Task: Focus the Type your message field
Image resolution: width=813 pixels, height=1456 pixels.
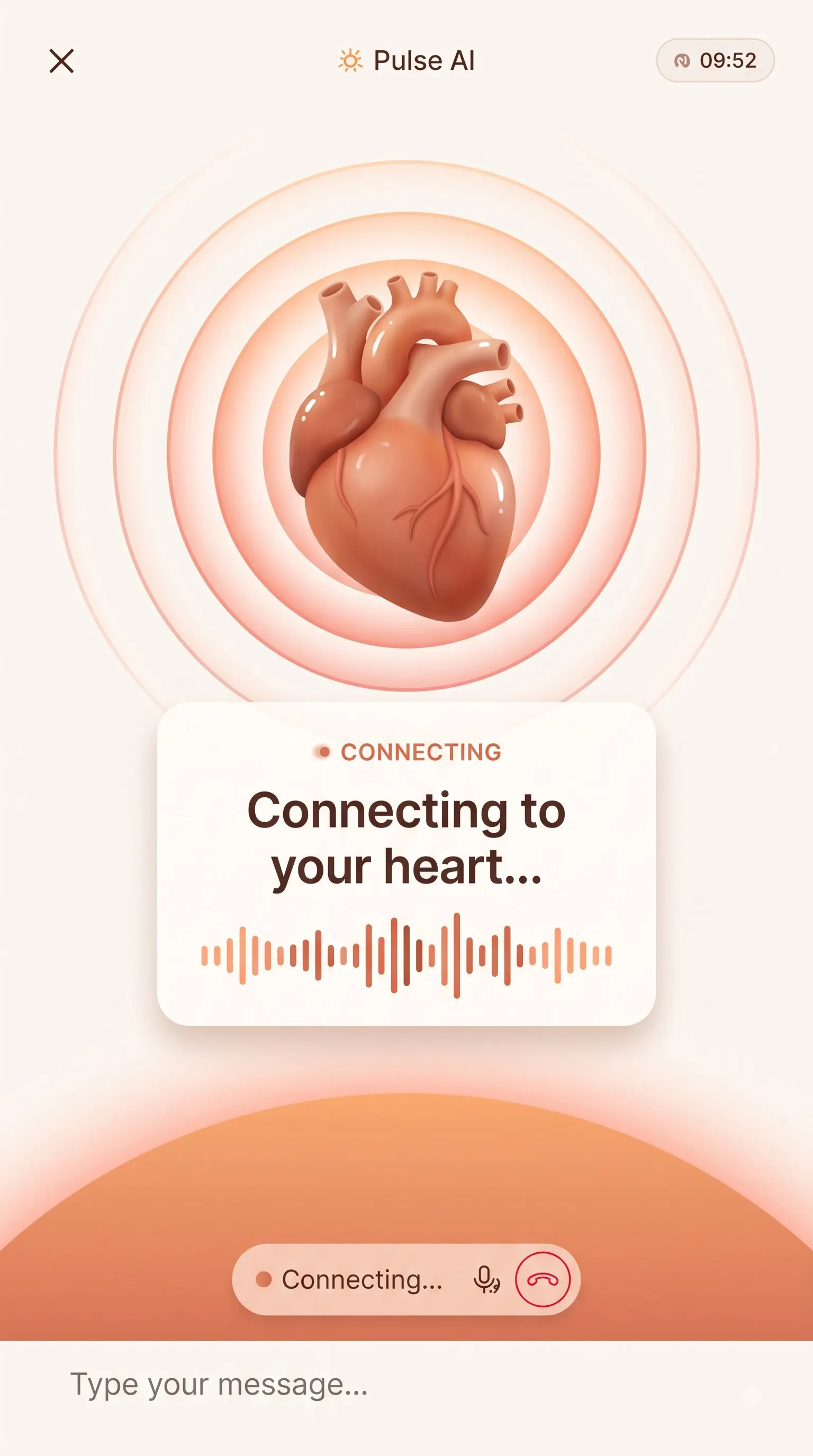Action: [406, 1385]
